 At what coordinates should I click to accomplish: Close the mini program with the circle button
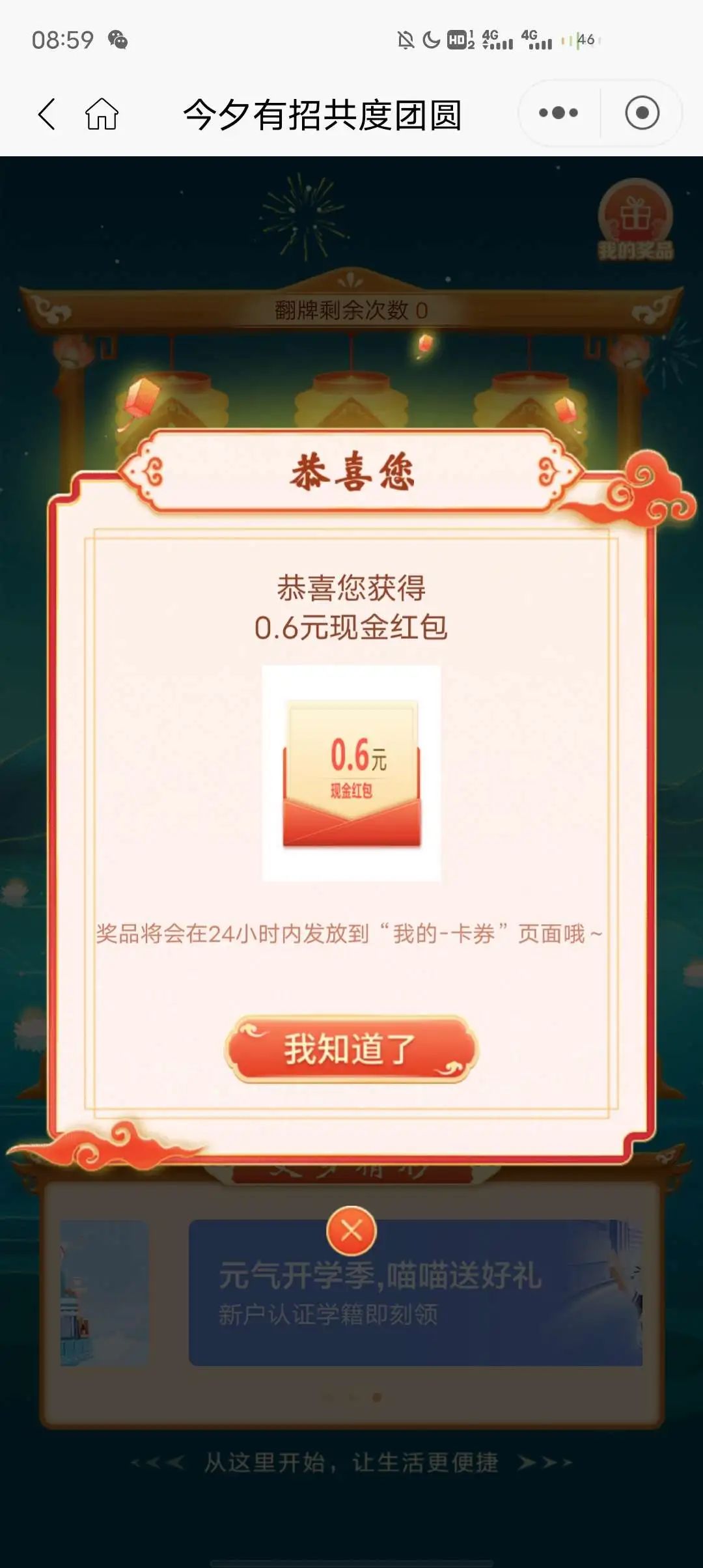coord(642,113)
